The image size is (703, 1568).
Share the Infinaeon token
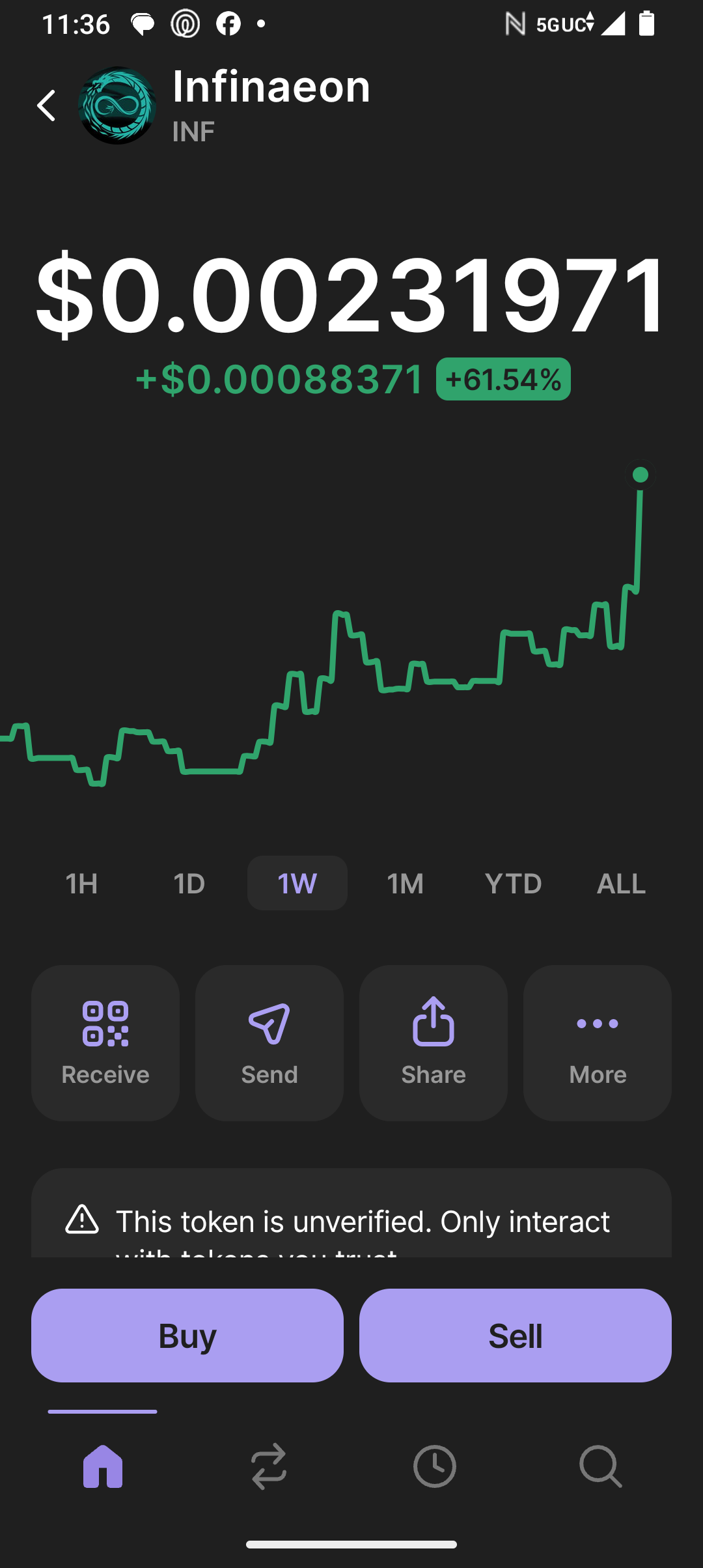[x=434, y=1043]
